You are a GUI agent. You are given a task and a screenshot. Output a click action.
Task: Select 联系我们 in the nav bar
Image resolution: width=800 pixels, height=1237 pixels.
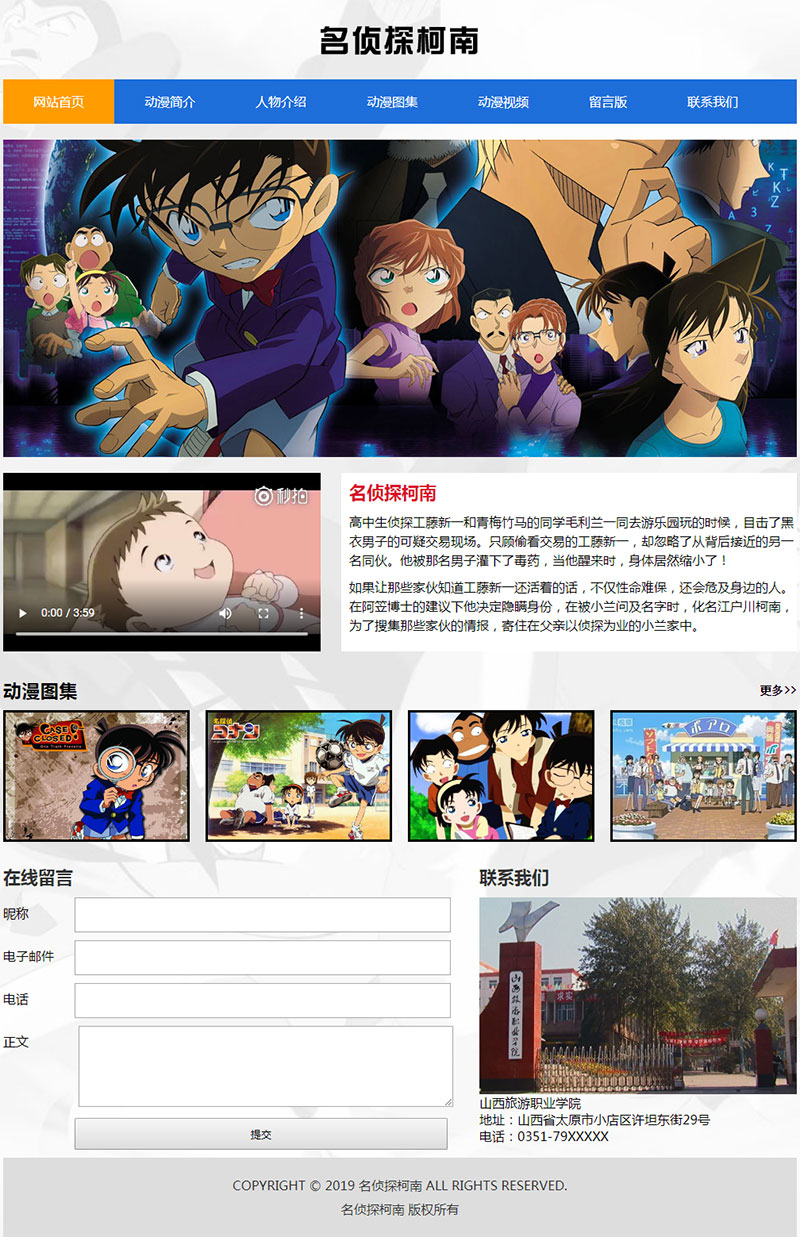point(713,102)
